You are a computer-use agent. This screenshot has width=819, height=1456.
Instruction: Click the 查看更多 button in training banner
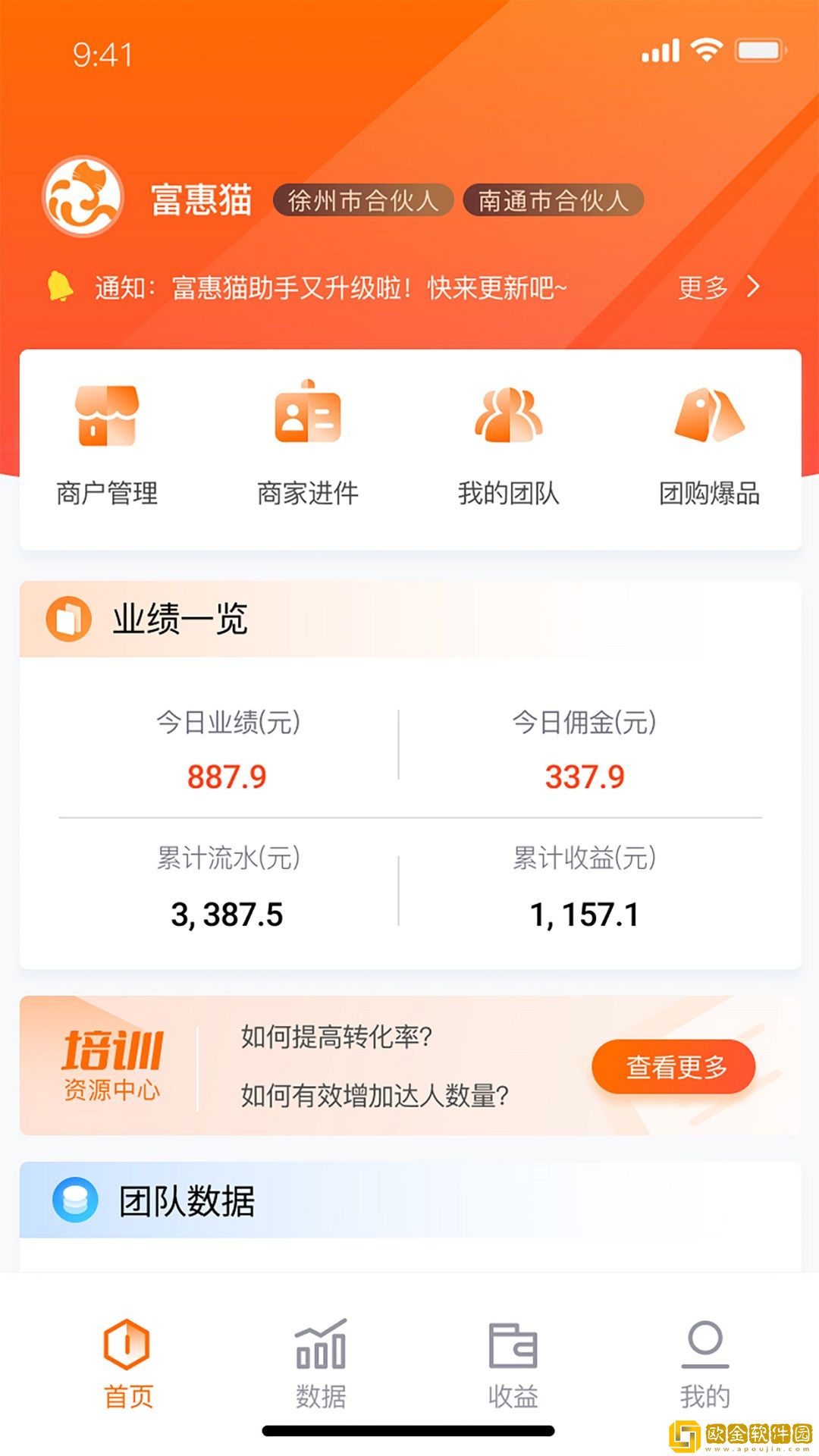pos(673,1067)
